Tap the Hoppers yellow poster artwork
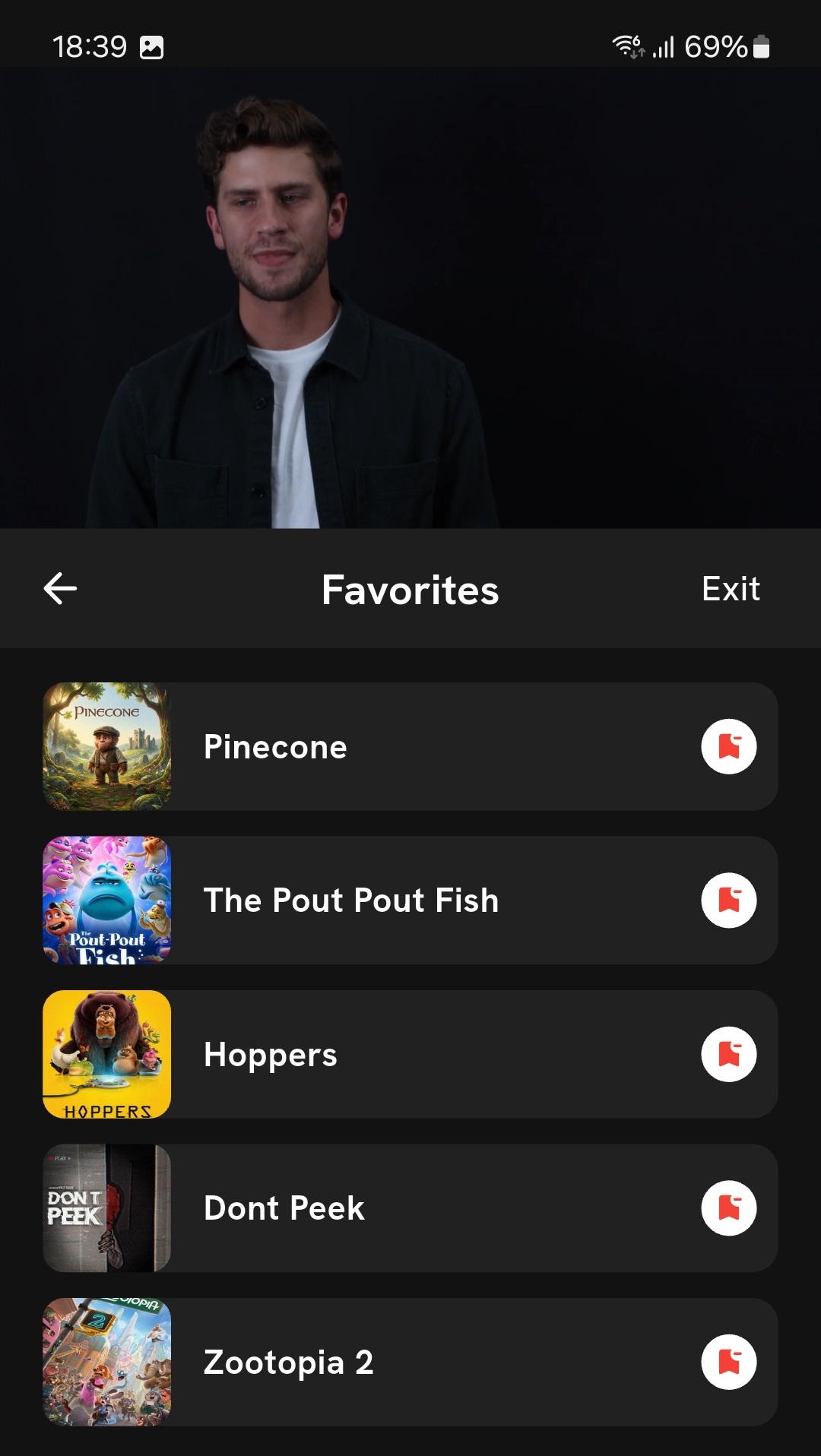Viewport: 821px width, 1456px height. tap(106, 1054)
